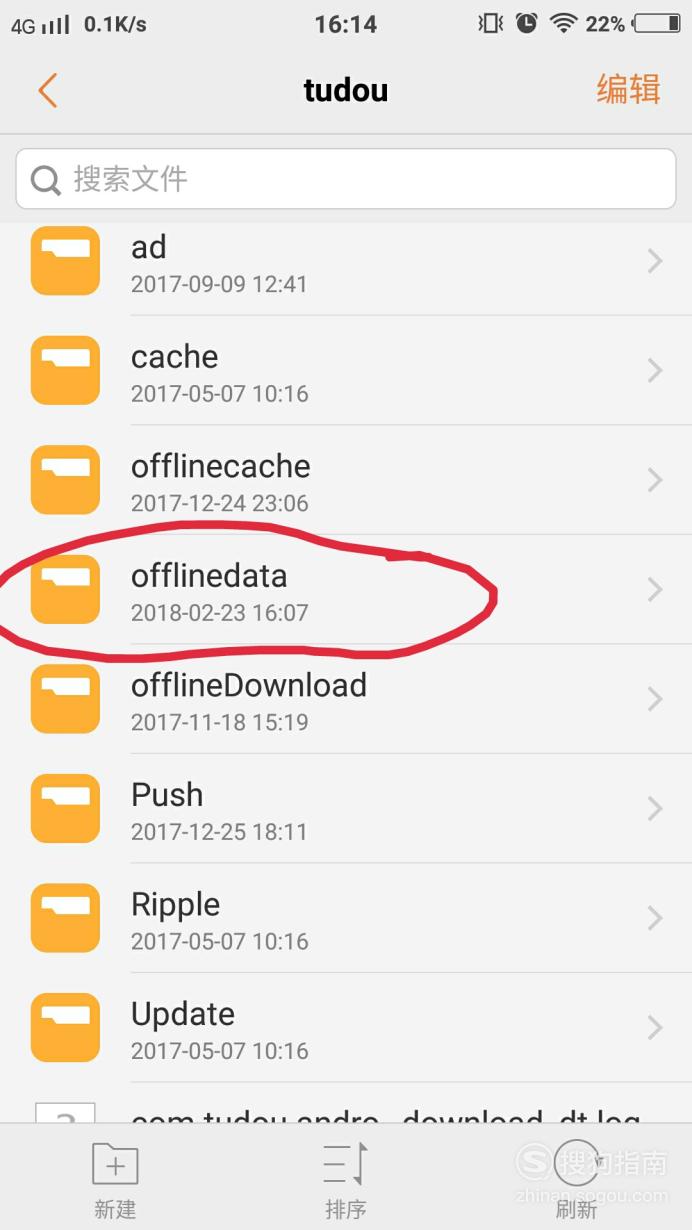The width and height of the screenshot is (692, 1230).
Task: Create a new folder with 新建
Action: pos(115,1180)
